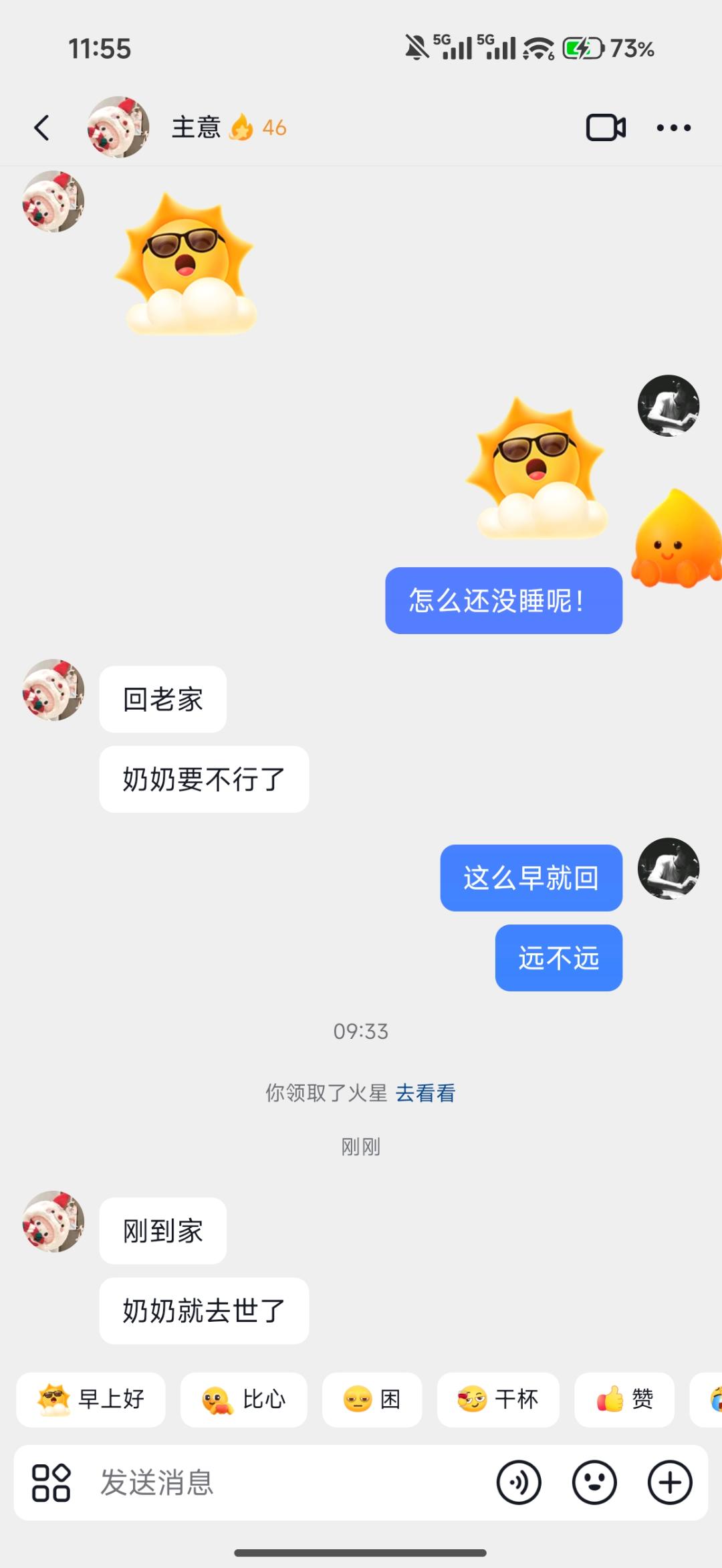
Task: Send the 困 quick reply
Action: pos(372,1399)
